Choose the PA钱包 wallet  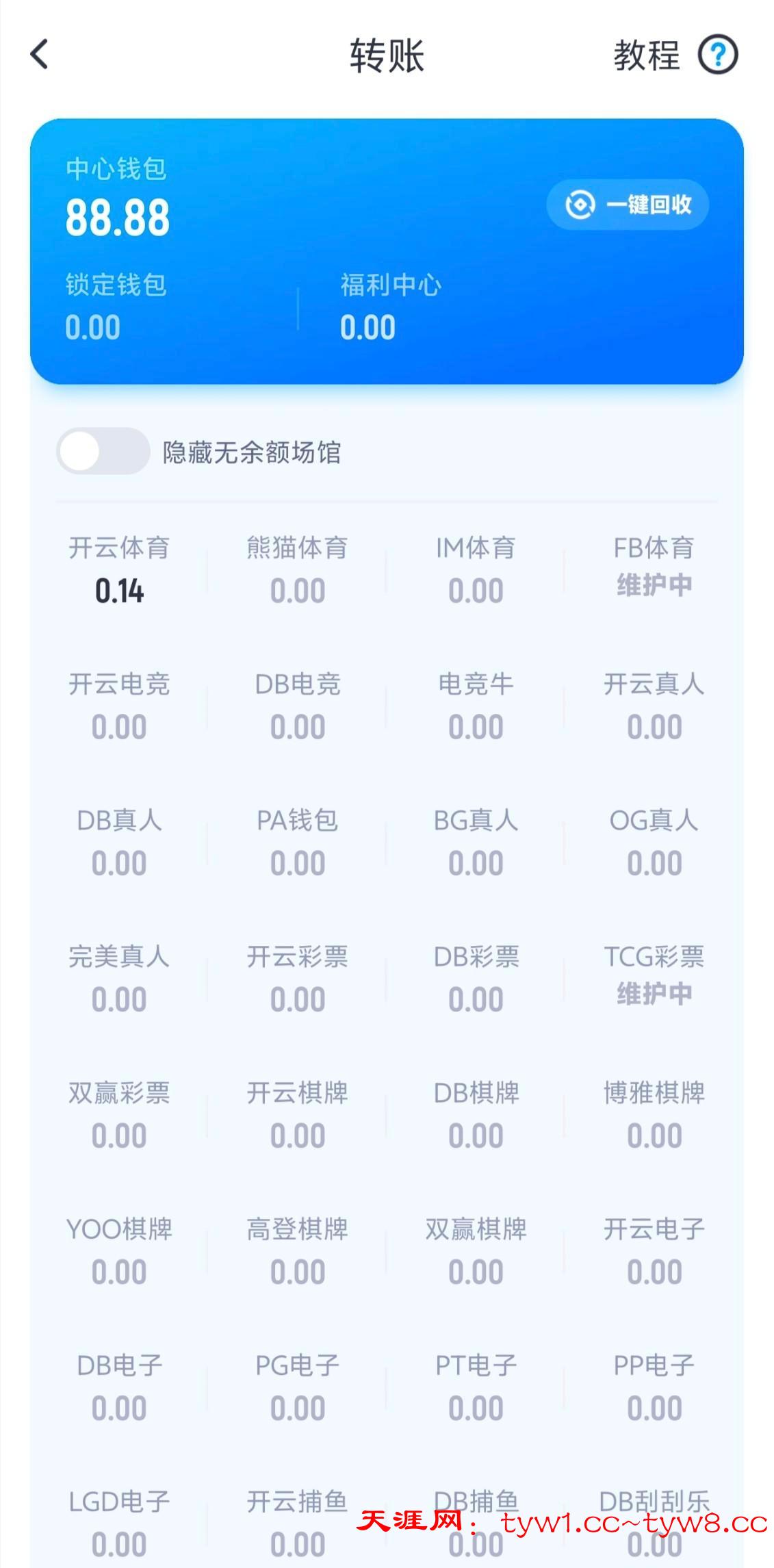pos(297,842)
